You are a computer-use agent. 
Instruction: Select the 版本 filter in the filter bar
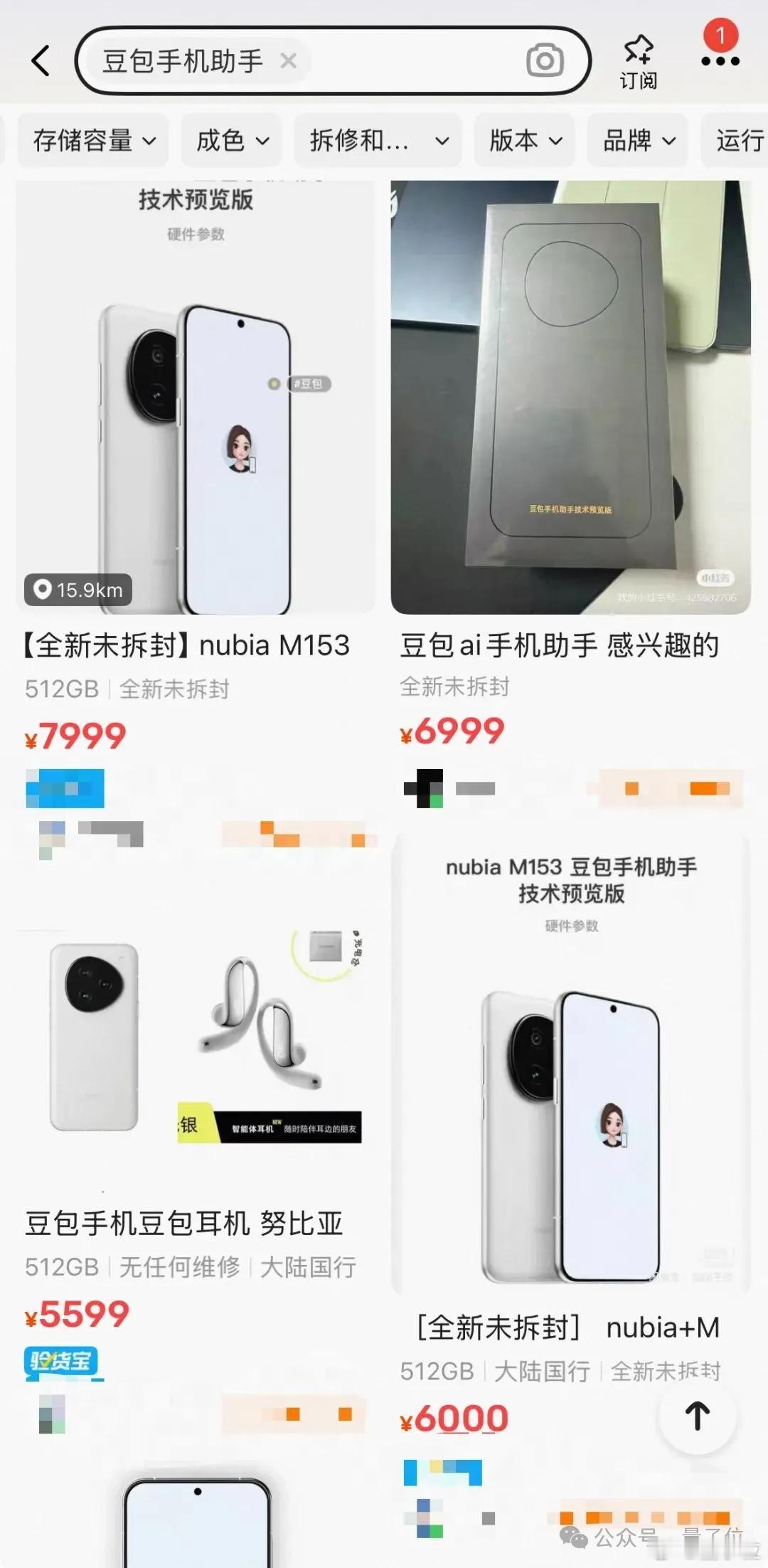[524, 140]
